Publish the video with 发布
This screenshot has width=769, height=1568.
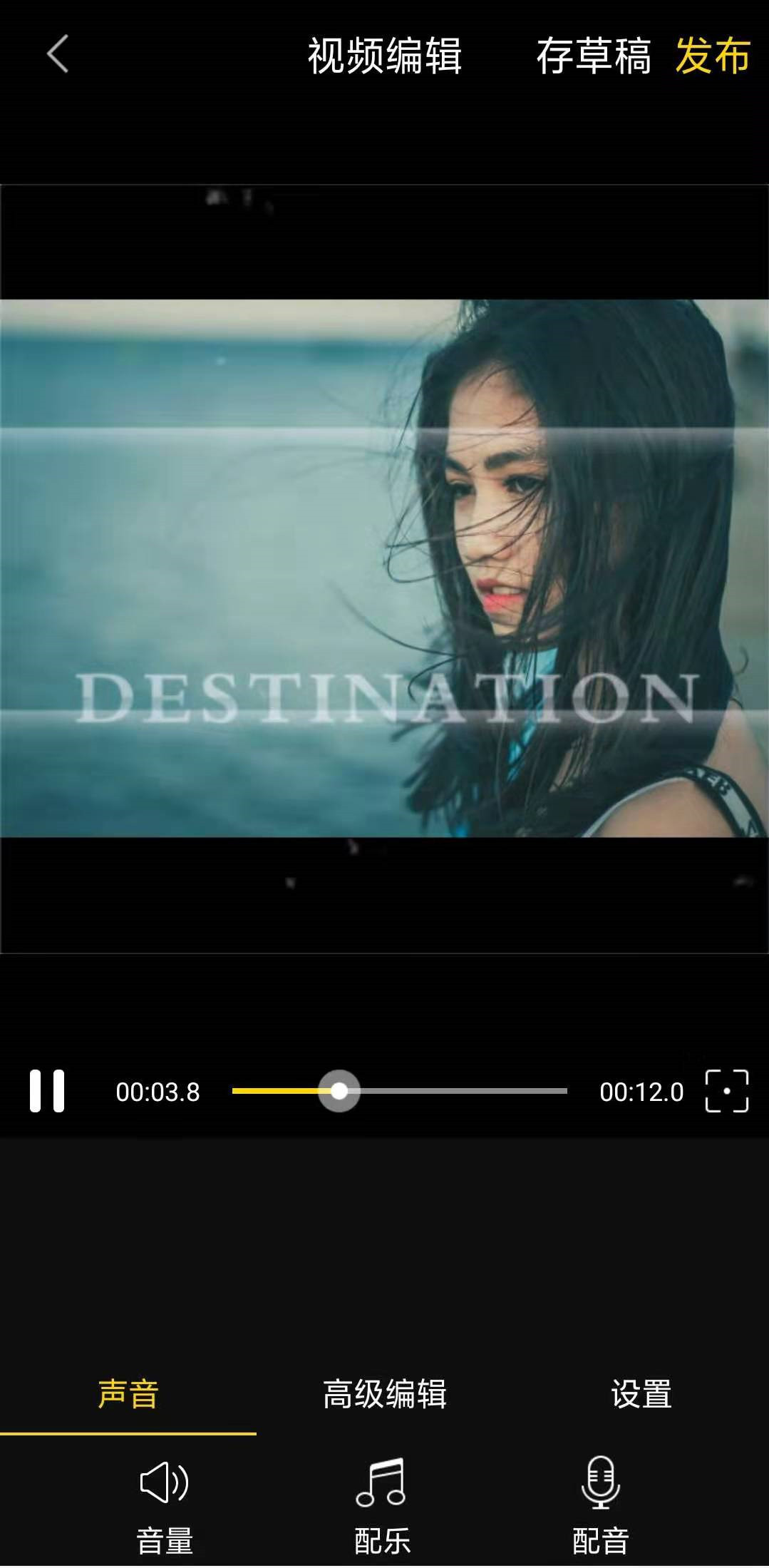point(713,56)
